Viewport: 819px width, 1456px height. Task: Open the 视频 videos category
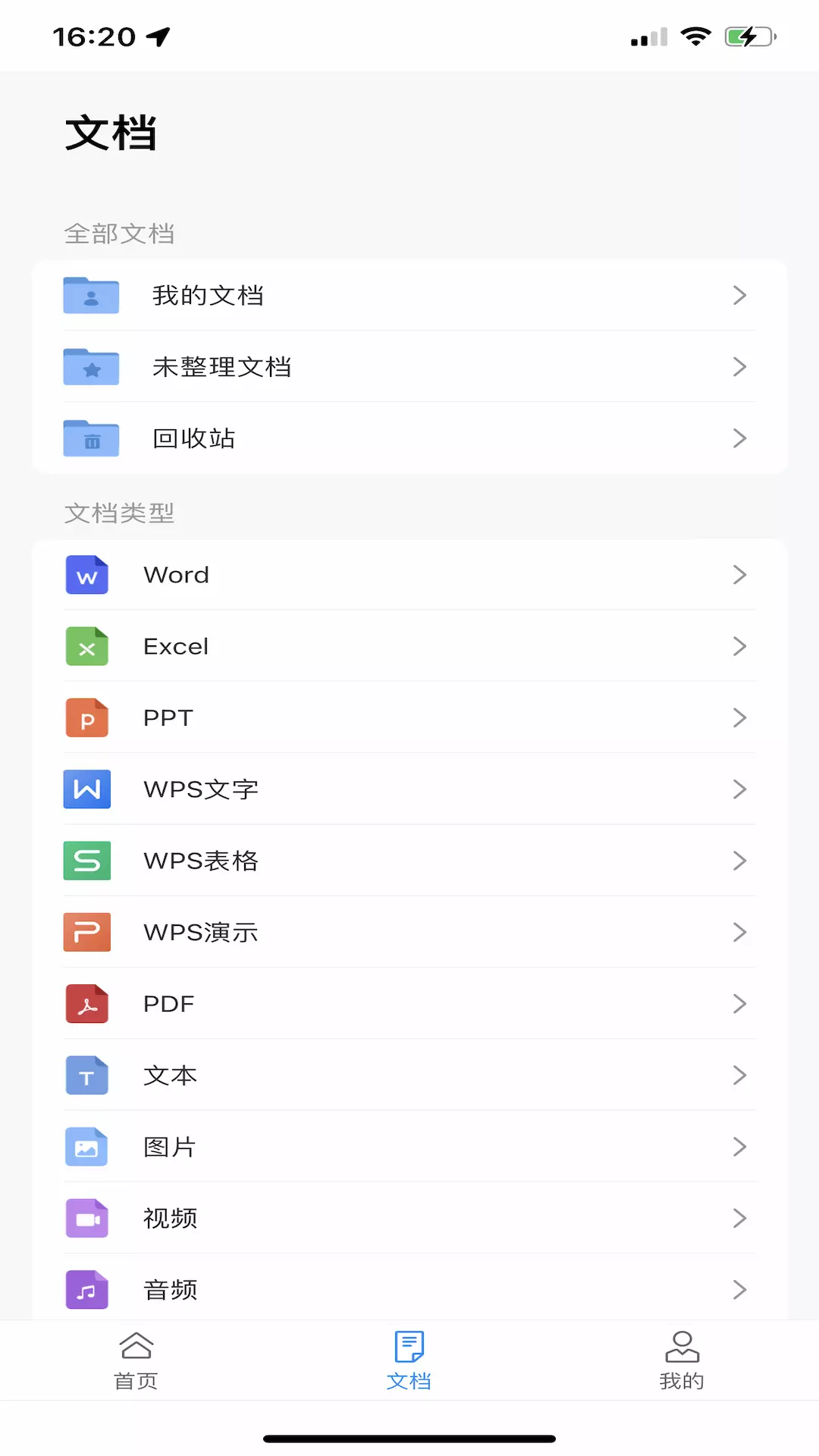[x=409, y=1218]
